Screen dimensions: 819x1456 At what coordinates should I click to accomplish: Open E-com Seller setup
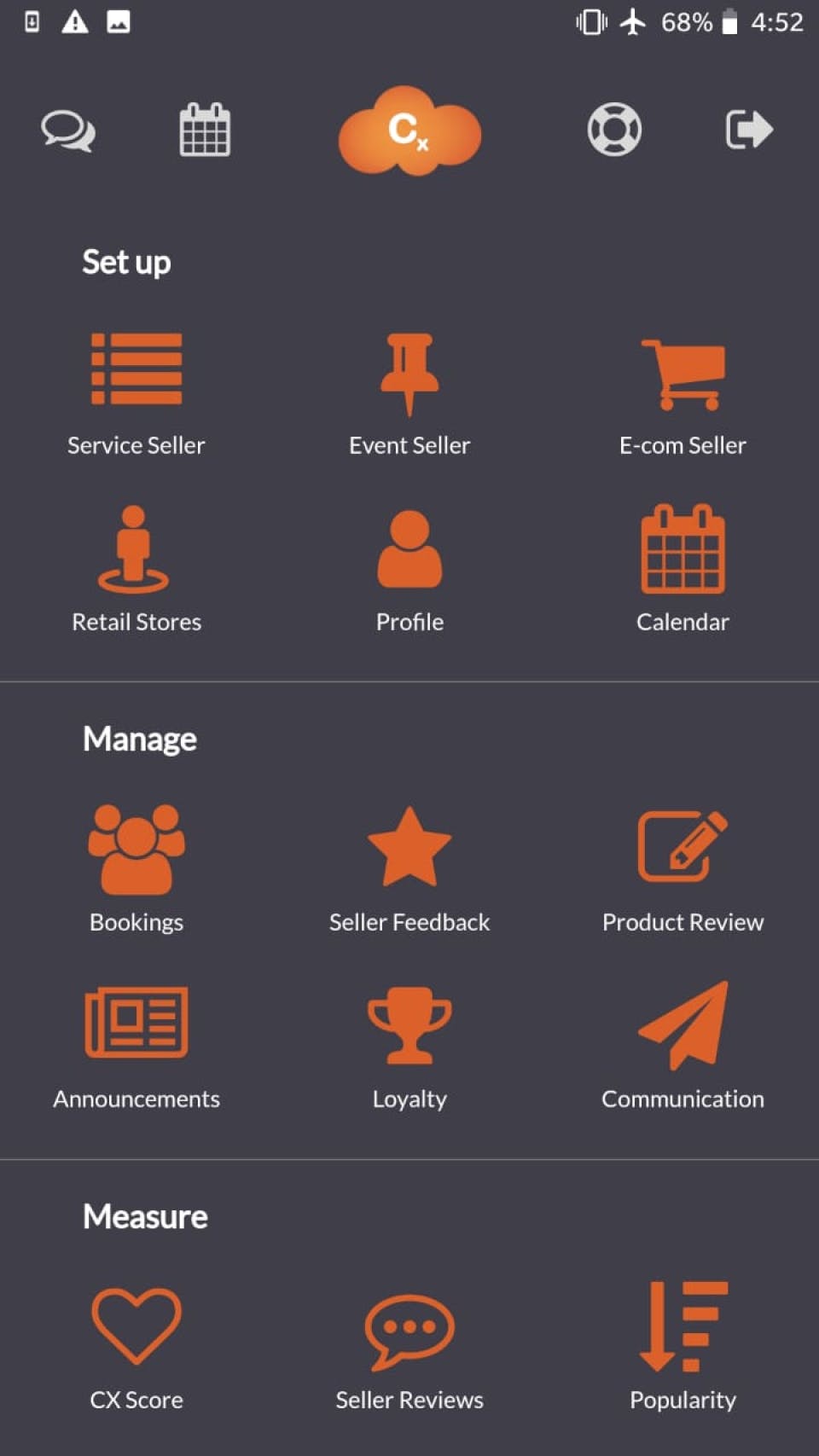[x=682, y=392]
